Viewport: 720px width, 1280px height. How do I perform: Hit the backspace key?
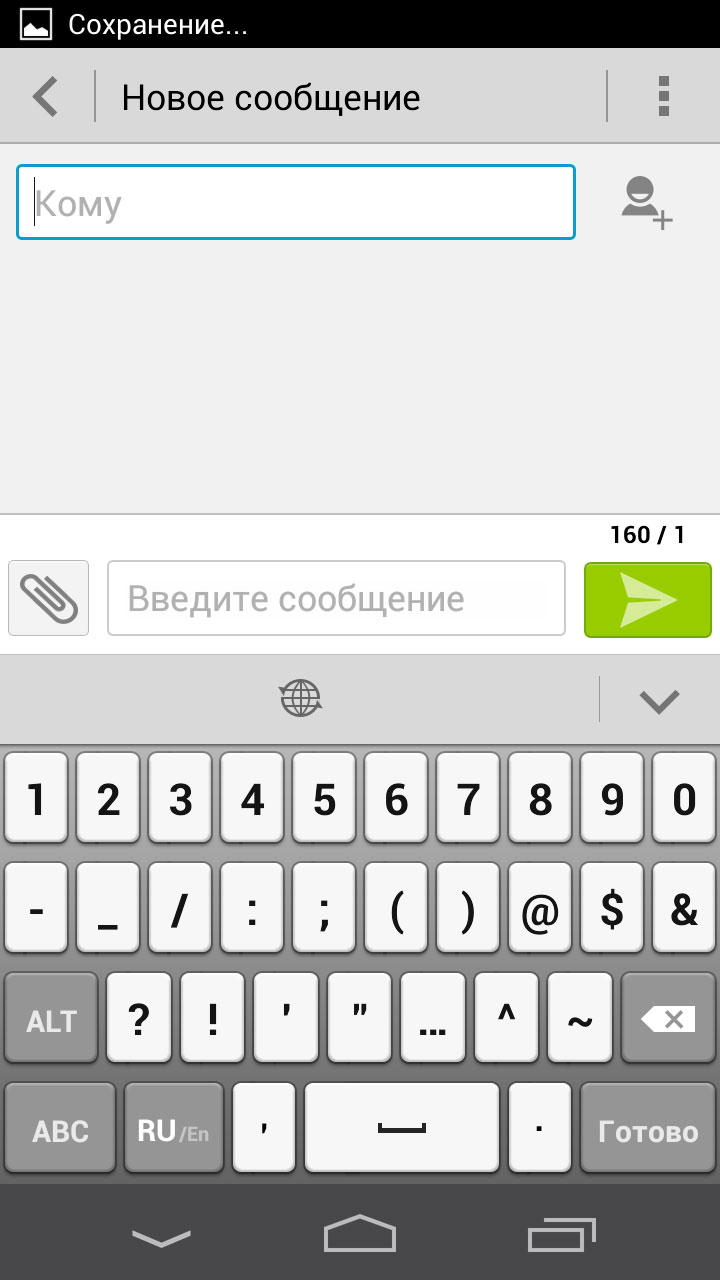click(x=668, y=1017)
